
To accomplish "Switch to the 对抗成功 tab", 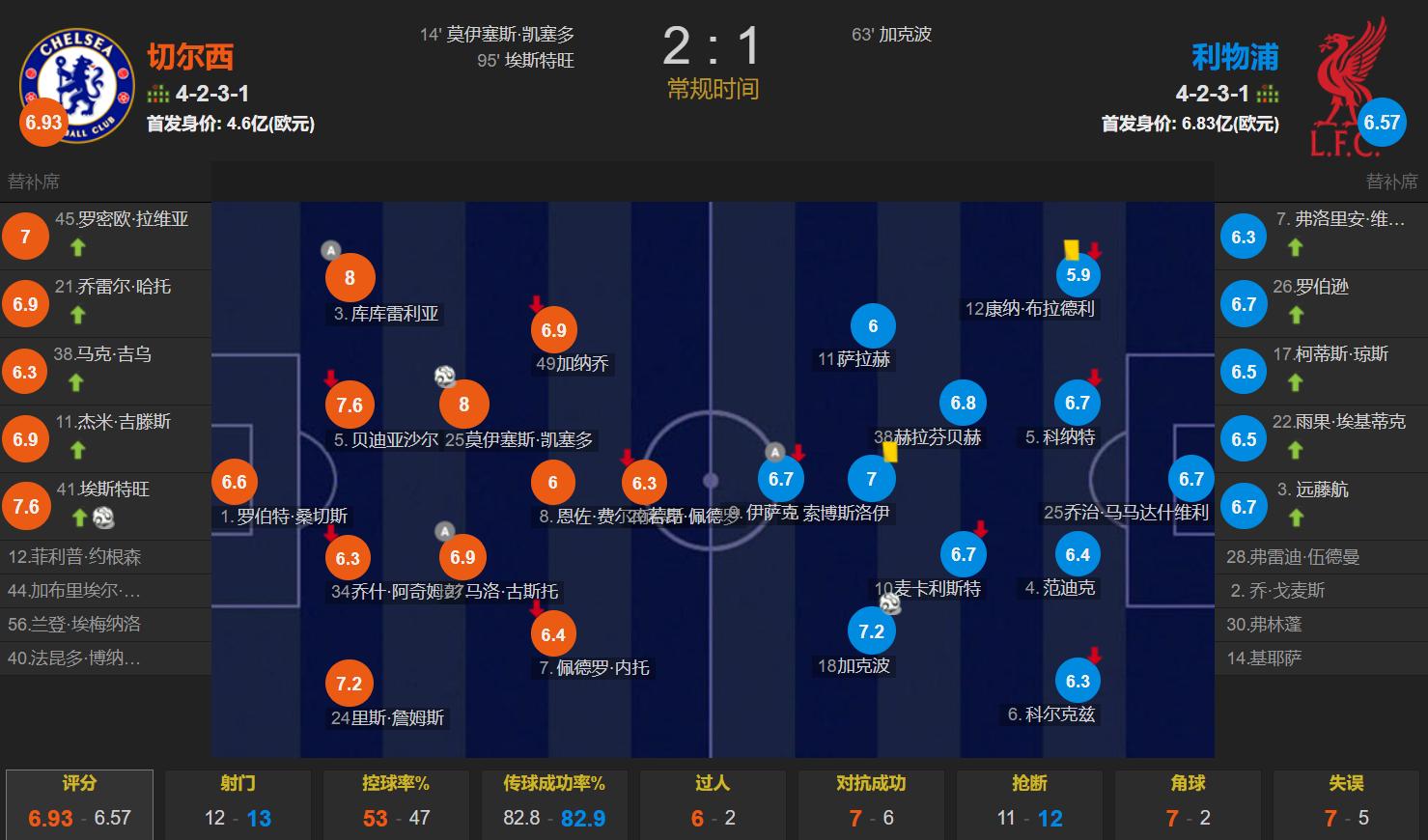I will pyautogui.click(x=871, y=802).
